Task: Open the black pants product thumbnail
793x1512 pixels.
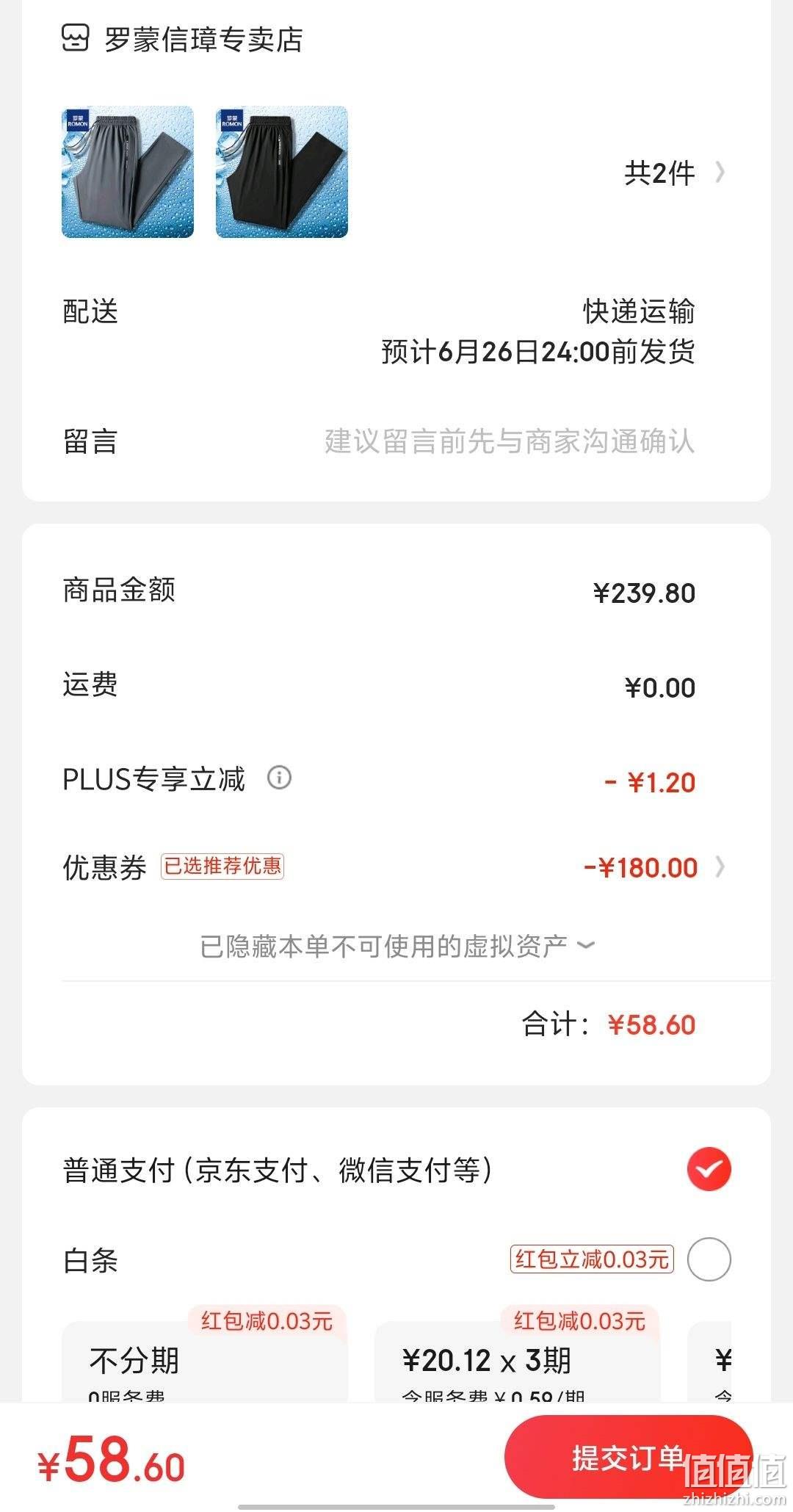Action: tap(282, 172)
